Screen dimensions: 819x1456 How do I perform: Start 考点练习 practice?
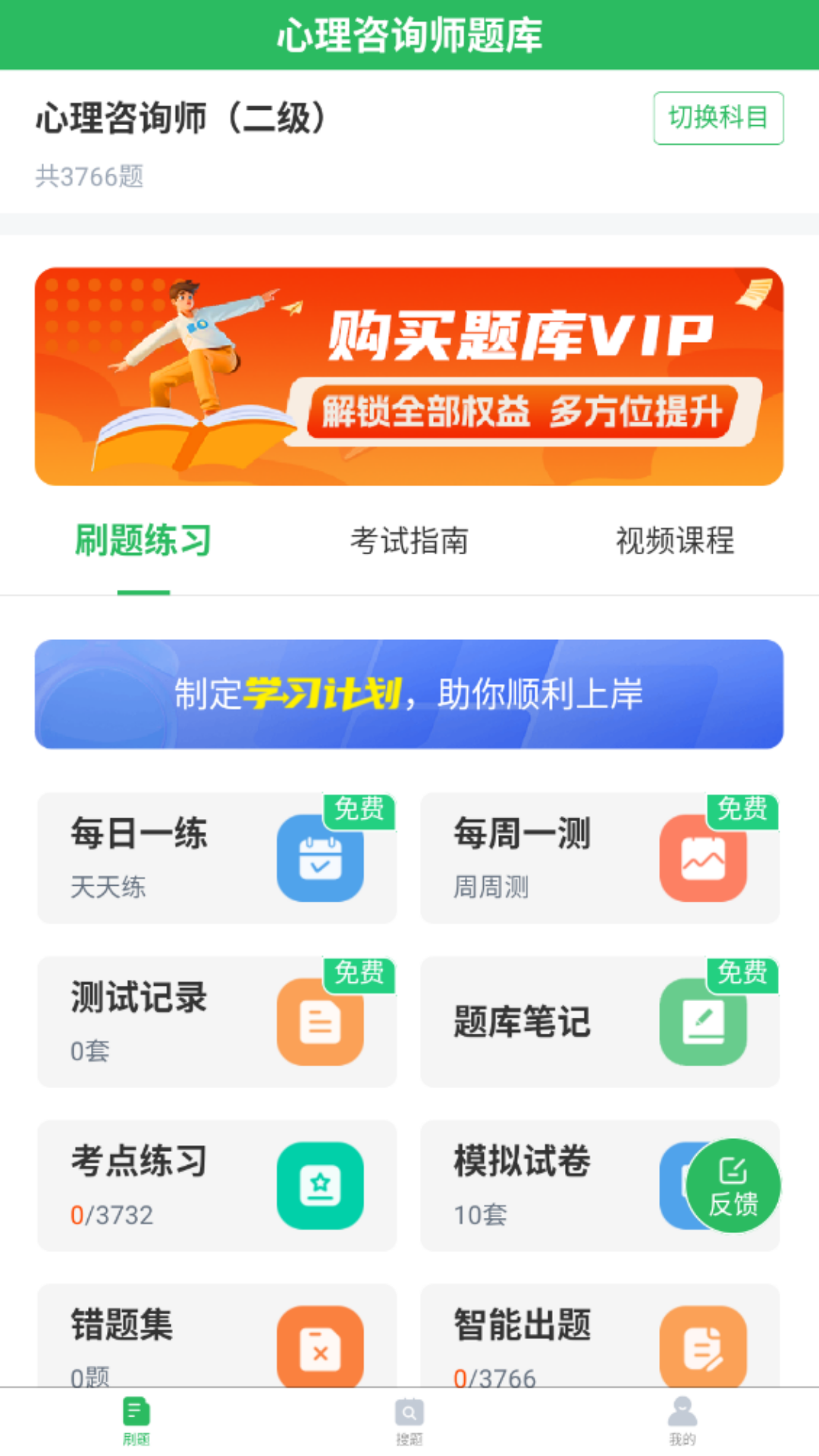[217, 1185]
